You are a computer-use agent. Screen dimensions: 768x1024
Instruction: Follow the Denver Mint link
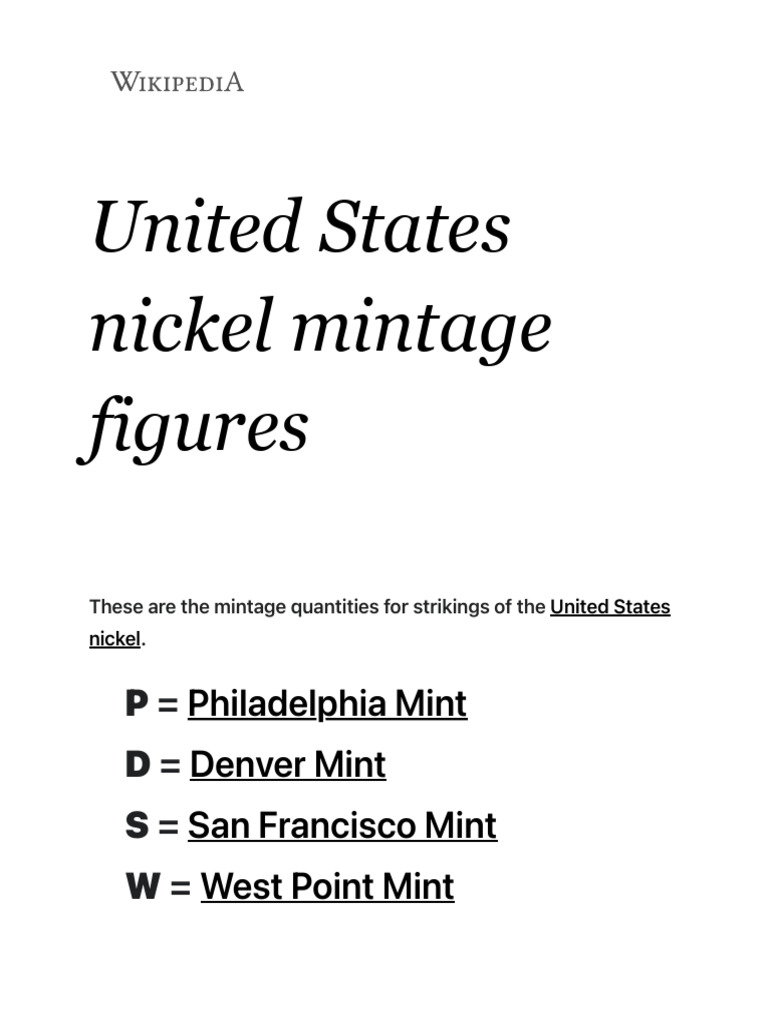(288, 764)
